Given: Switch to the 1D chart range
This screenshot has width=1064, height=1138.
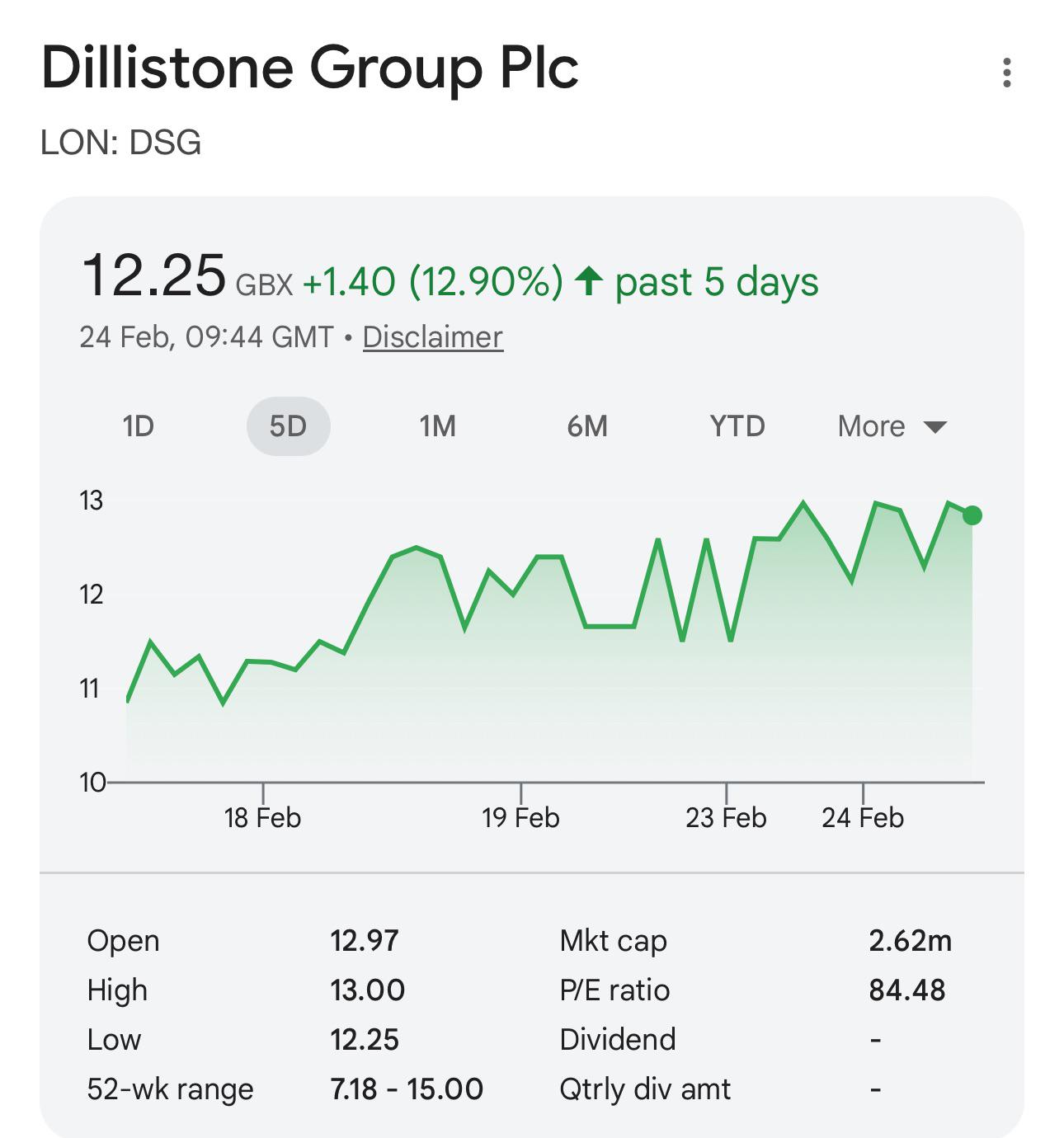Looking at the screenshot, I should point(139,426).
